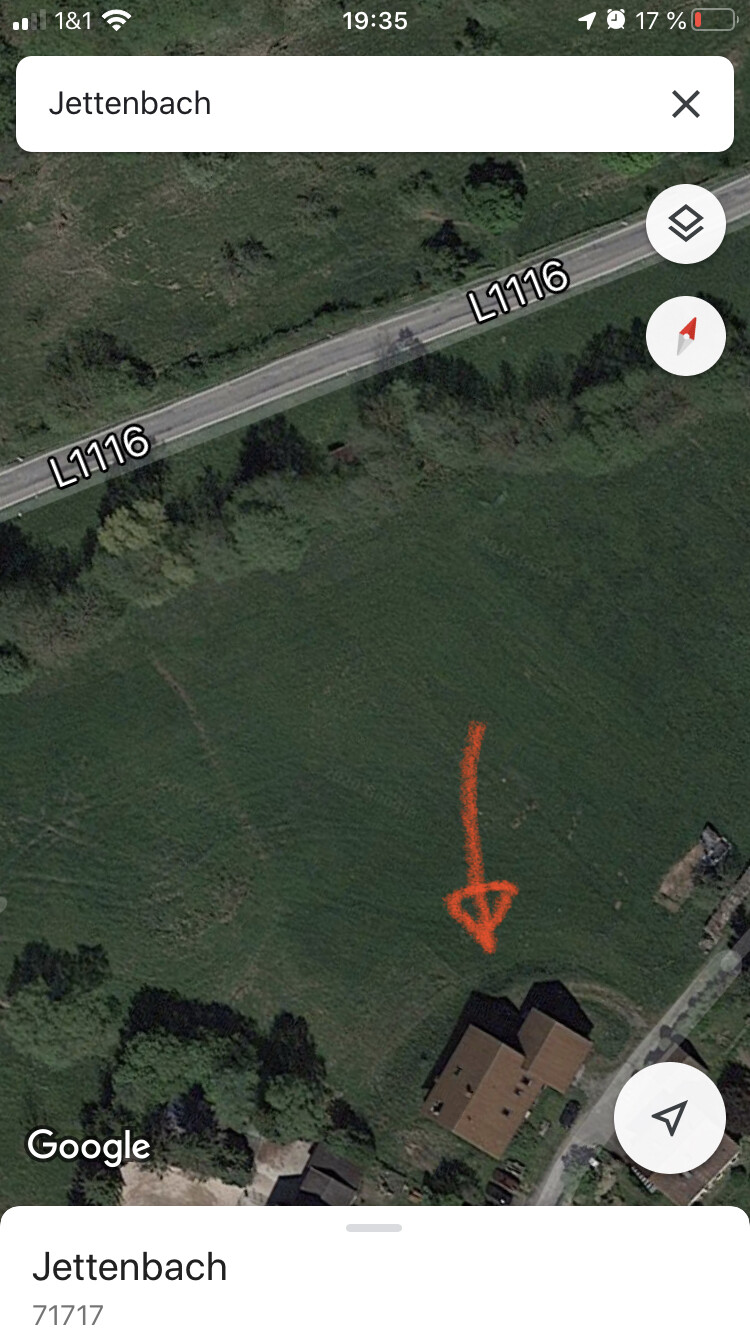Viewport: 750px width, 1334px height.
Task: Expand the Jettenbach place info sheet
Action: click(374, 1227)
